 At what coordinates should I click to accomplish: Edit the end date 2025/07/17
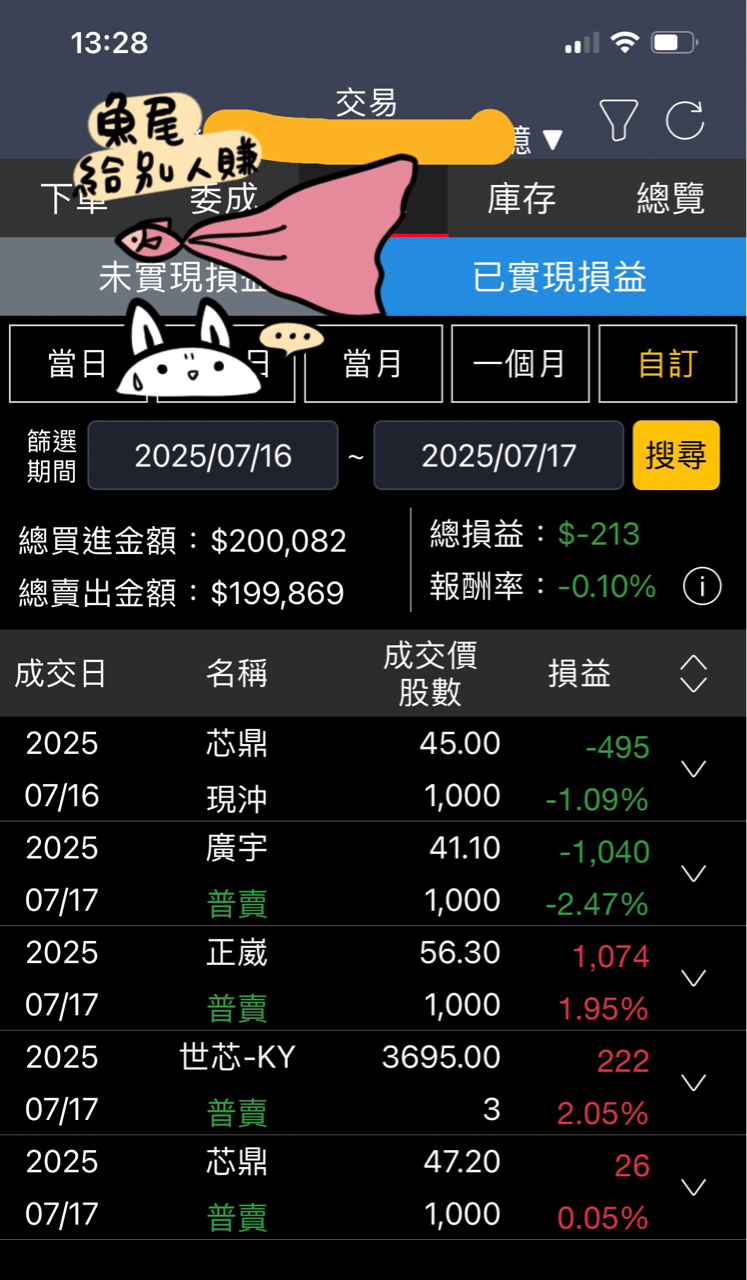point(498,456)
